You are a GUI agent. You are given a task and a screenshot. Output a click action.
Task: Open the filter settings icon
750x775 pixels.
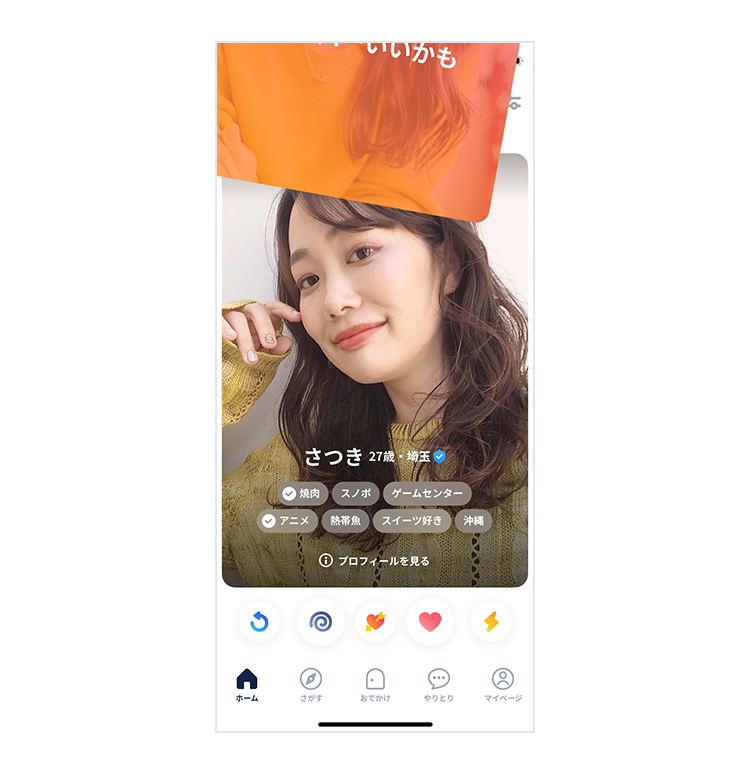[x=515, y=103]
